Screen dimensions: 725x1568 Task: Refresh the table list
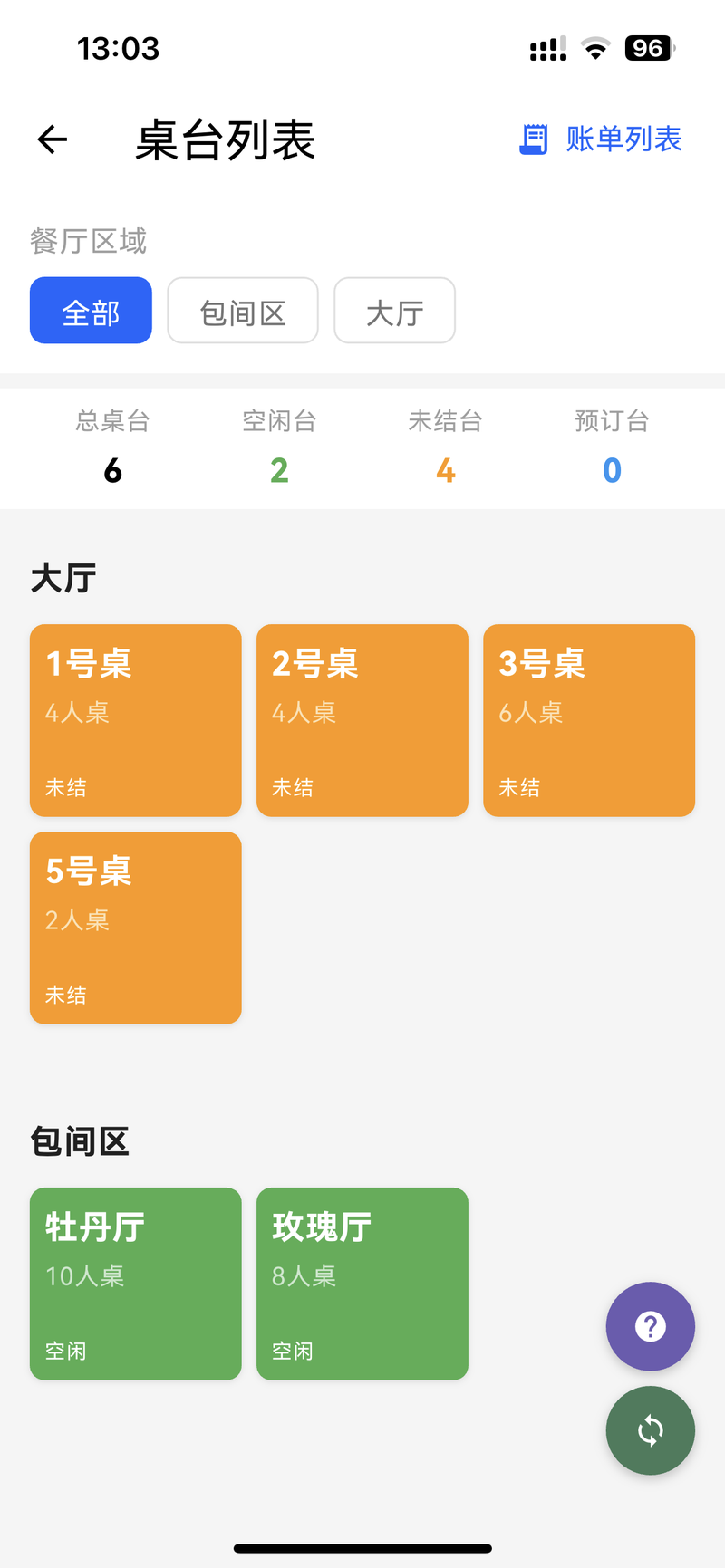650,1430
